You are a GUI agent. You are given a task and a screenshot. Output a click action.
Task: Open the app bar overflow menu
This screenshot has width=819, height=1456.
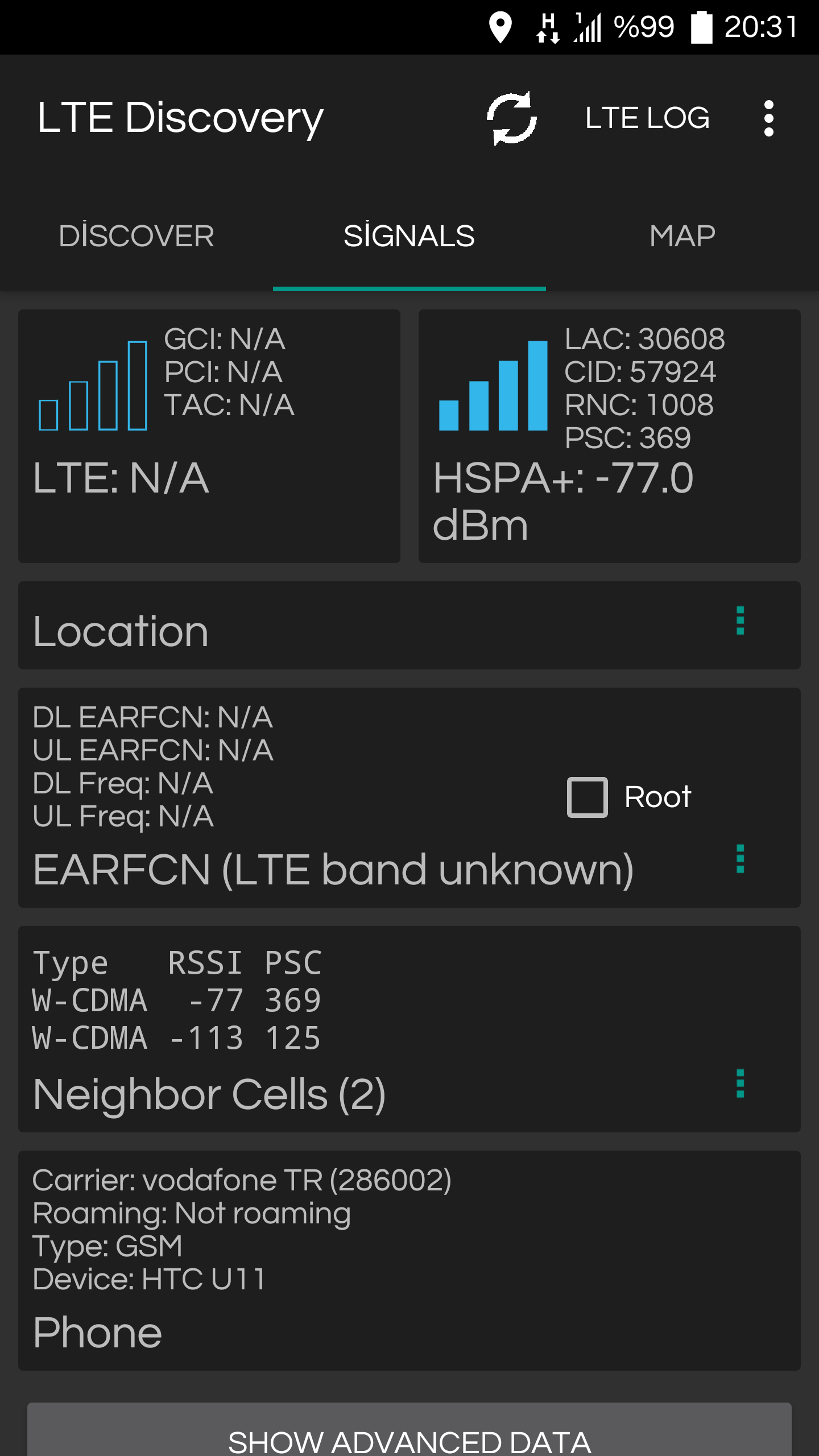click(769, 118)
